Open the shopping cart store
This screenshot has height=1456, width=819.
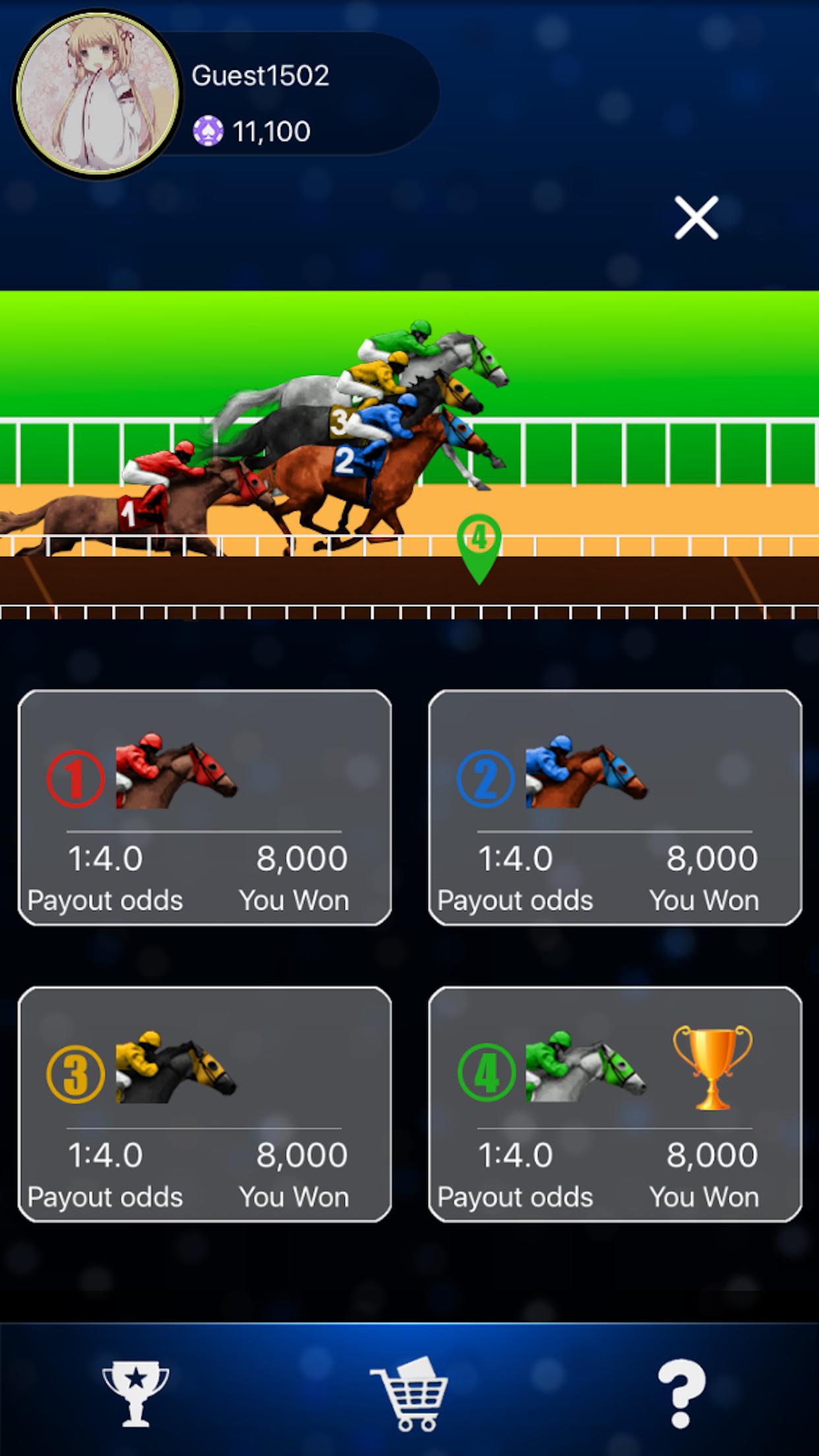tap(409, 1393)
